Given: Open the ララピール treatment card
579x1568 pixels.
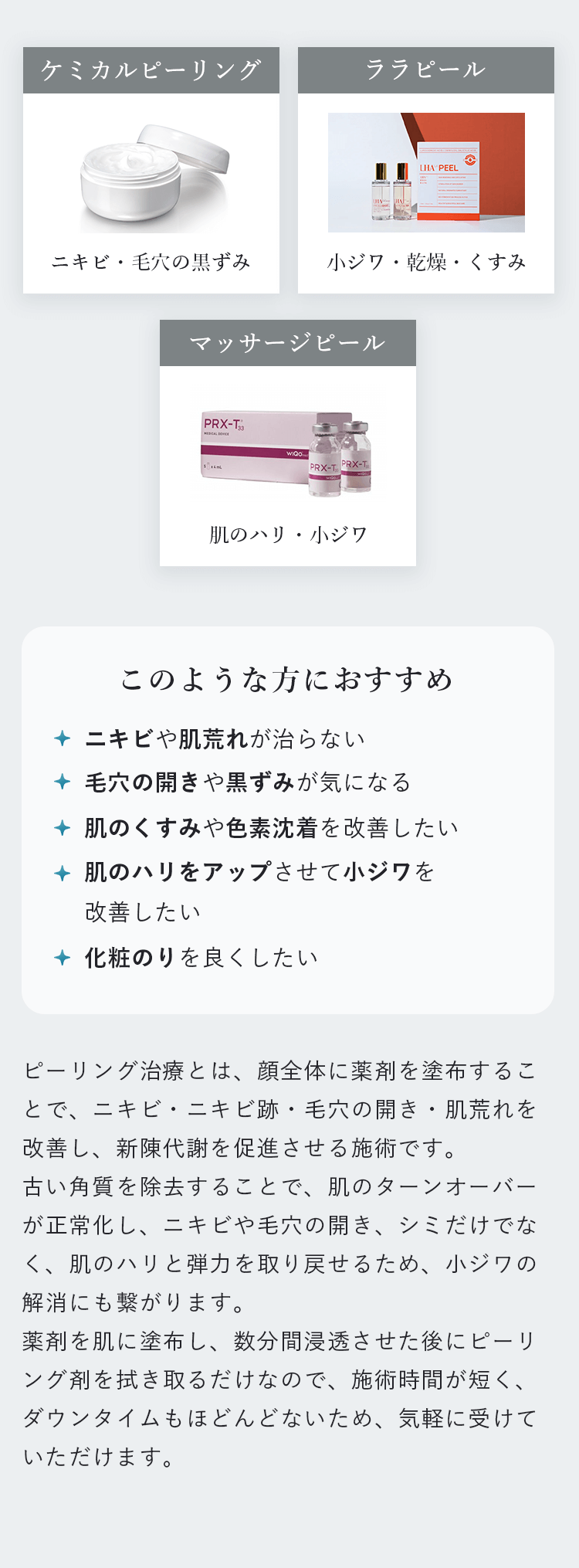Looking at the screenshot, I should click(x=426, y=171).
